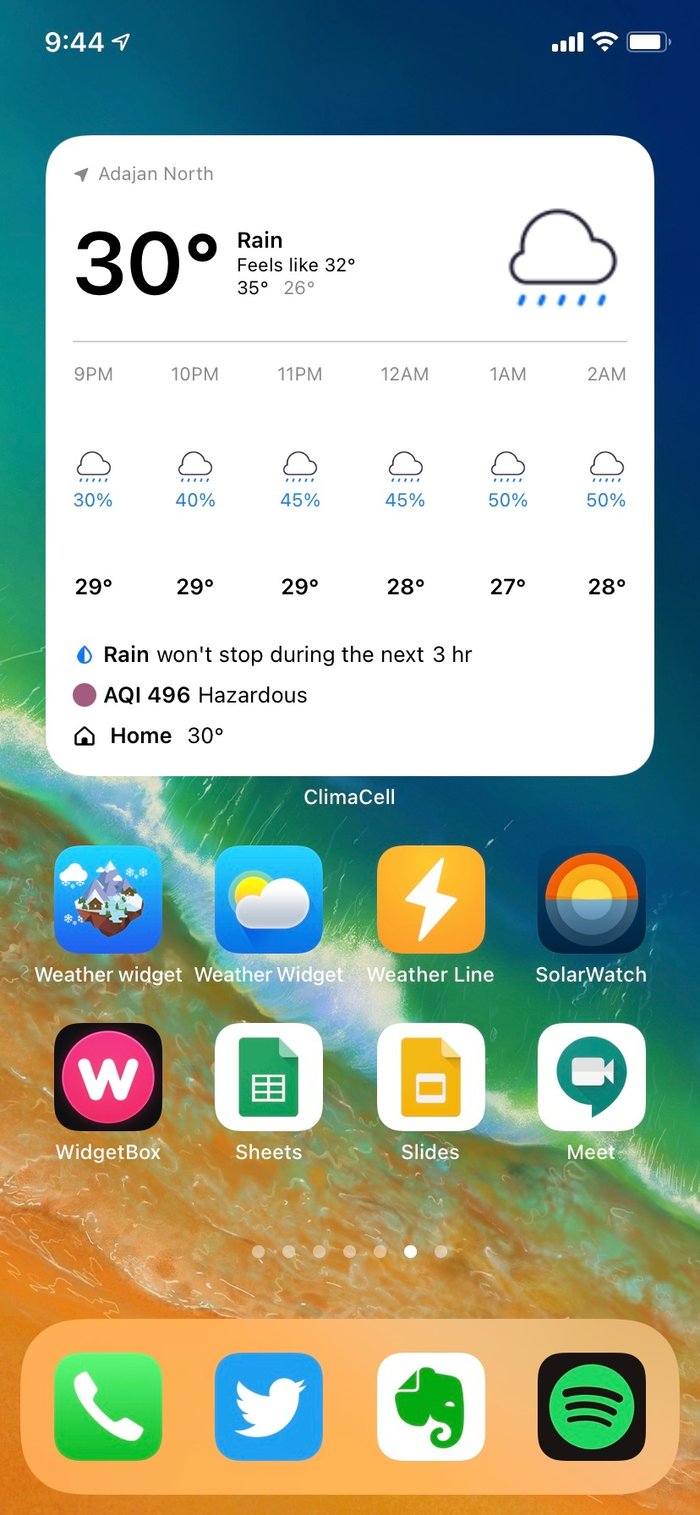Launch SolarWatch
The width and height of the screenshot is (700, 1515).
point(591,899)
